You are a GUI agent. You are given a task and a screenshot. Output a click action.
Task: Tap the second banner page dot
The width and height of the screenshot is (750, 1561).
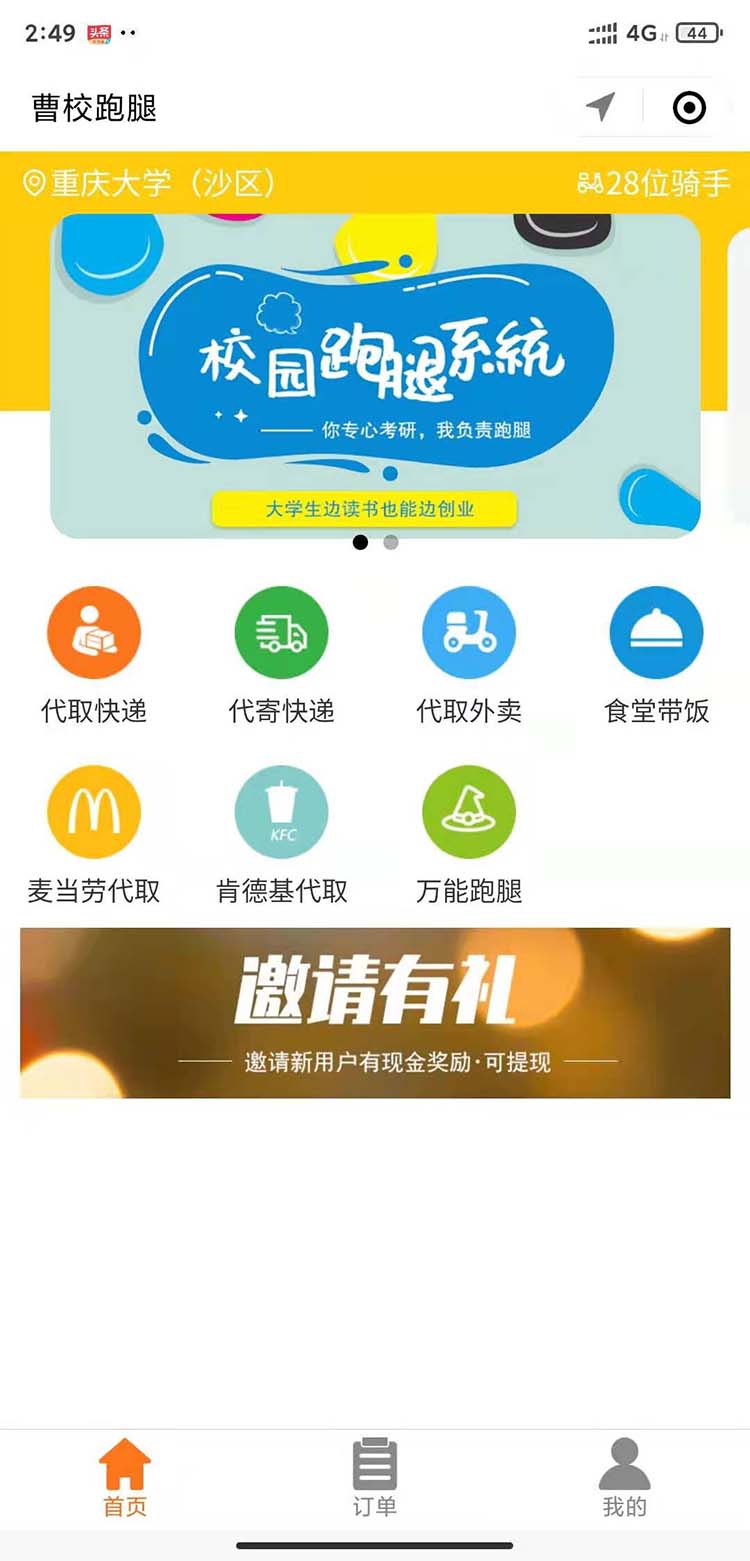click(391, 542)
